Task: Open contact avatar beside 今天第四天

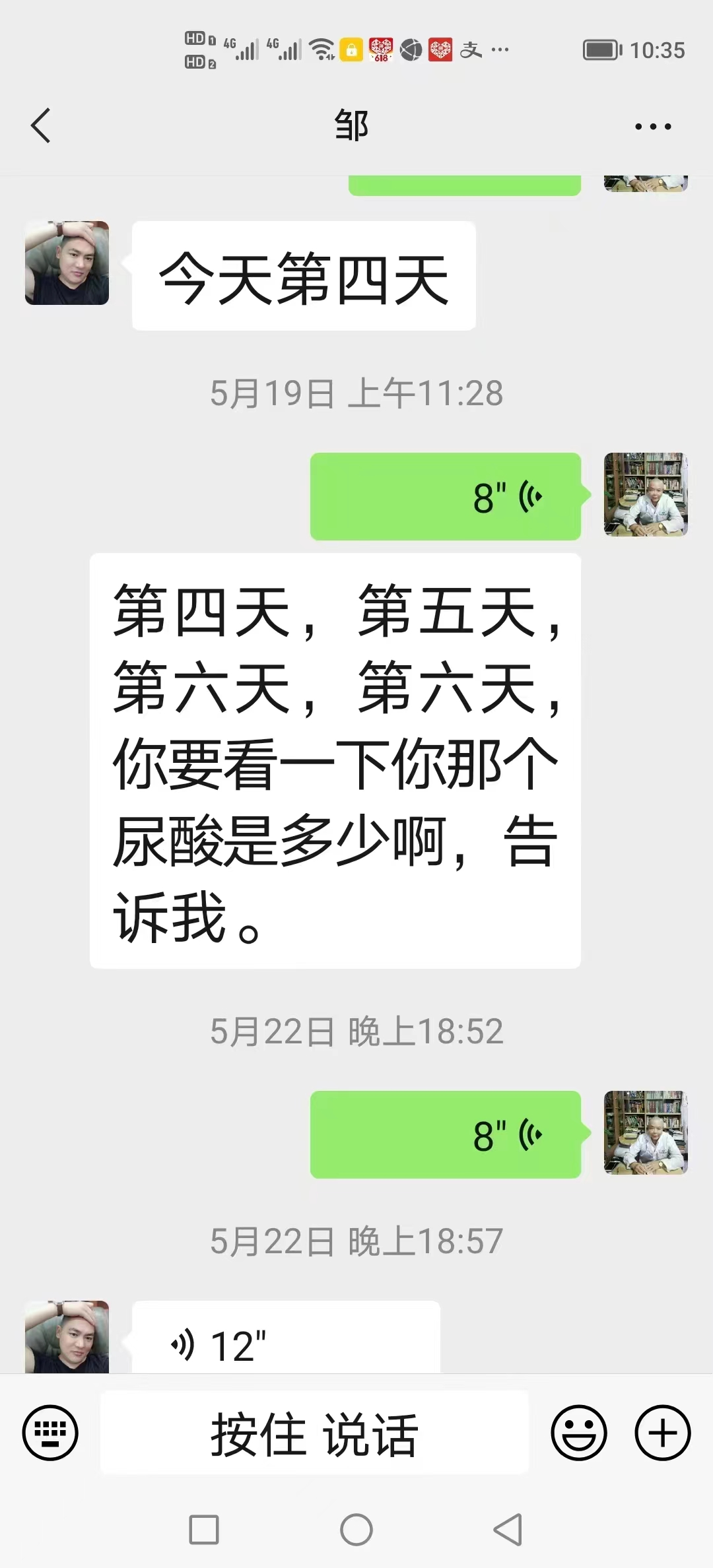Action: [x=67, y=263]
